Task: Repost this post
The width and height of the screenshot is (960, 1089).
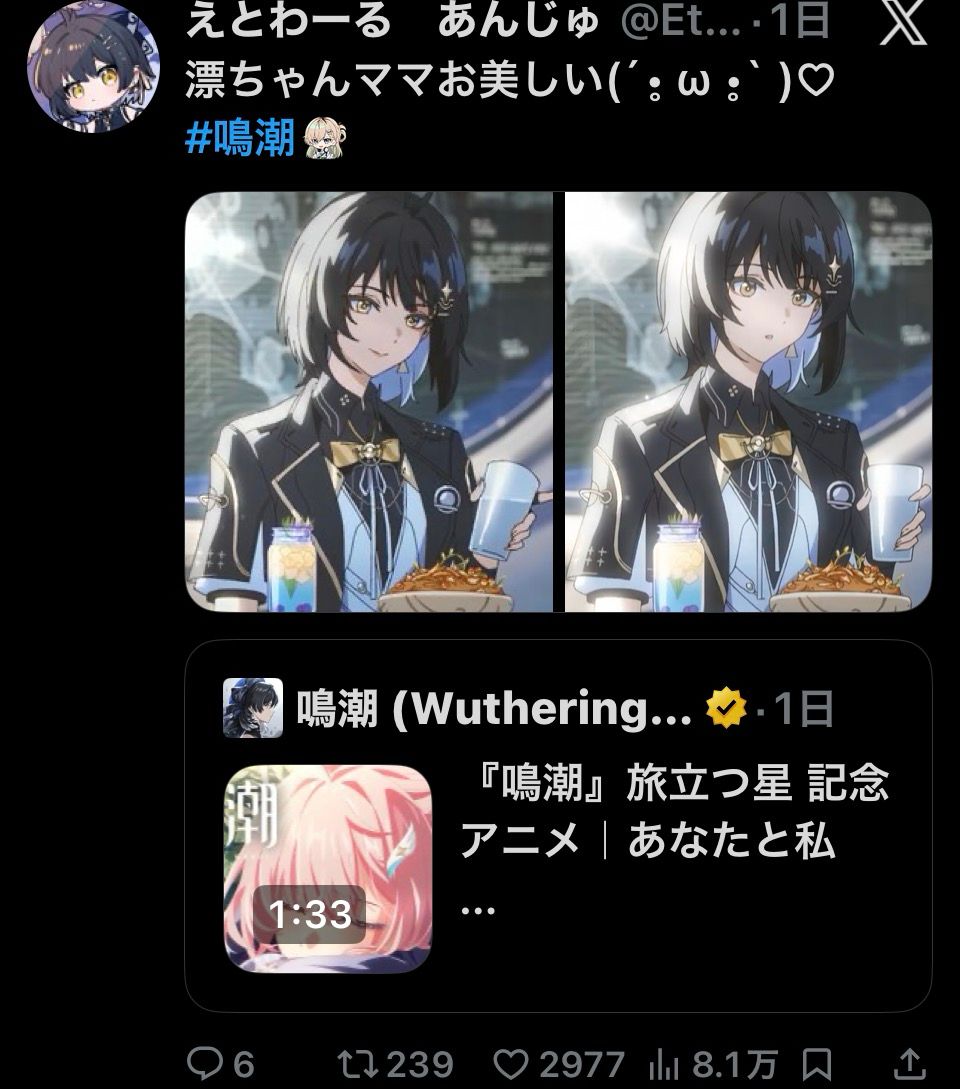Action: point(395,1063)
